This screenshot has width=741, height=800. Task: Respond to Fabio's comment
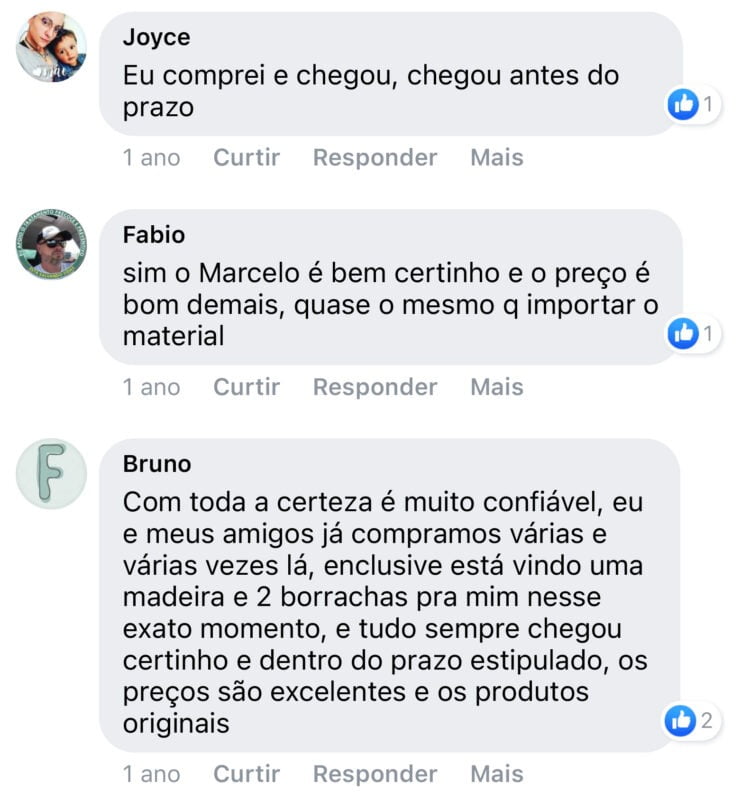375,387
